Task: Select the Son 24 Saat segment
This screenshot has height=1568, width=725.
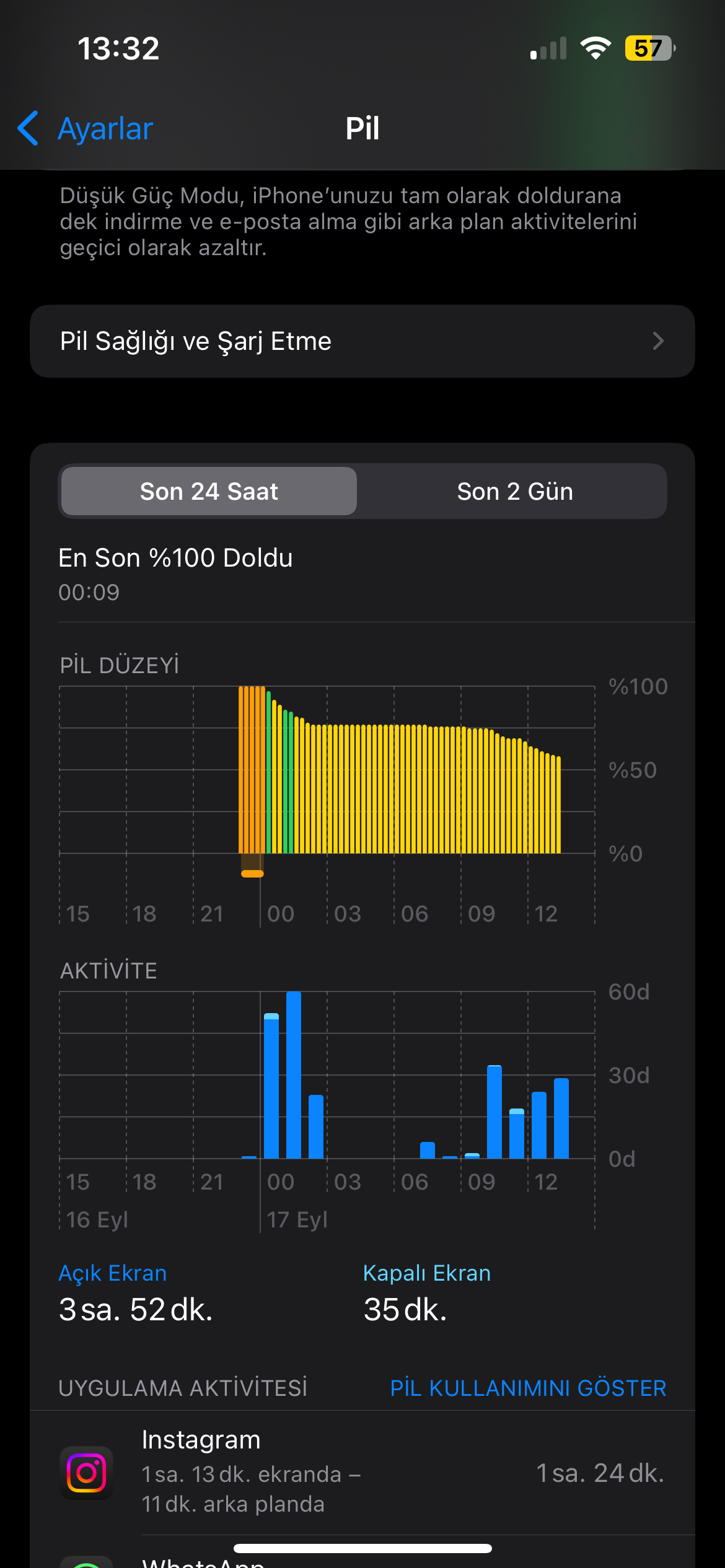Action: (209, 491)
